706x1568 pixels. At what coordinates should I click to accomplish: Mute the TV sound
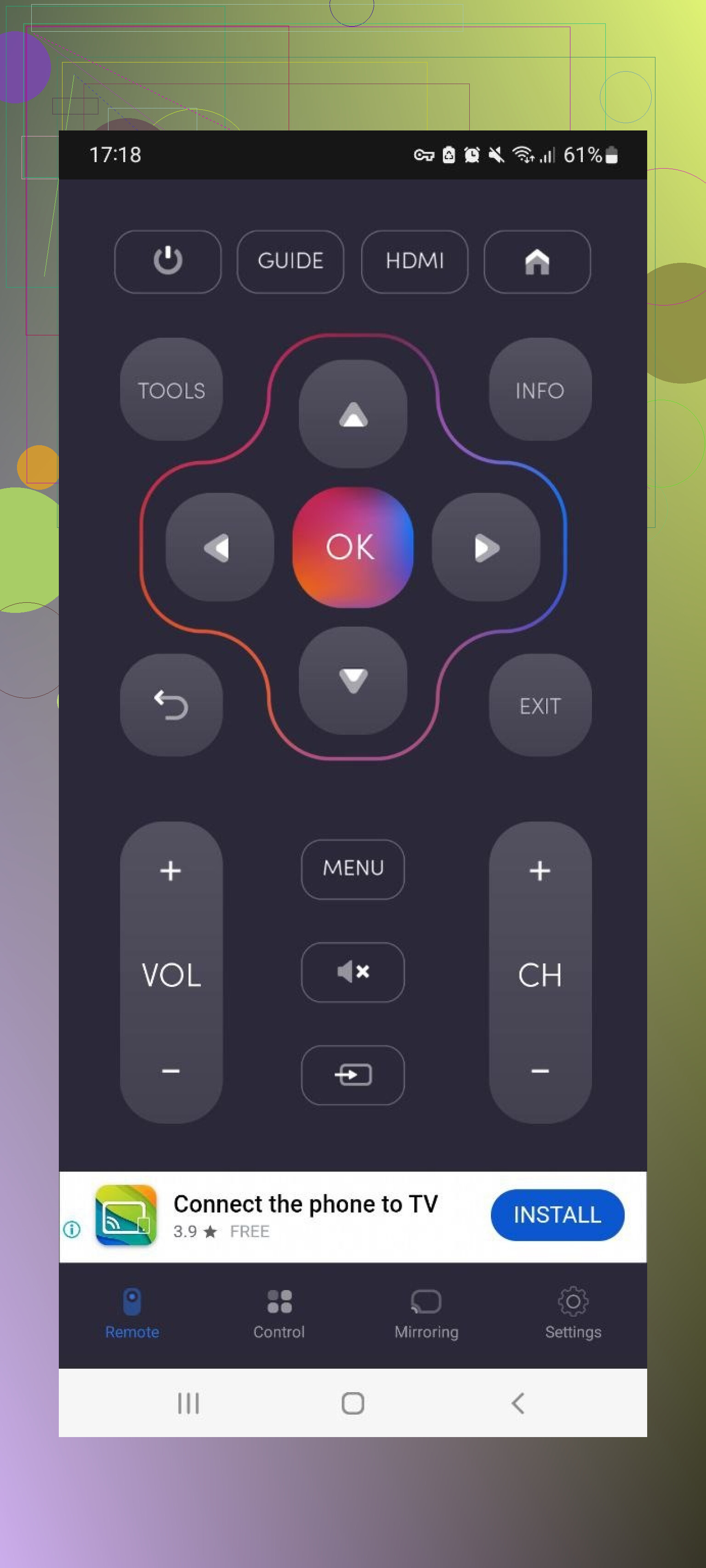[353, 972]
